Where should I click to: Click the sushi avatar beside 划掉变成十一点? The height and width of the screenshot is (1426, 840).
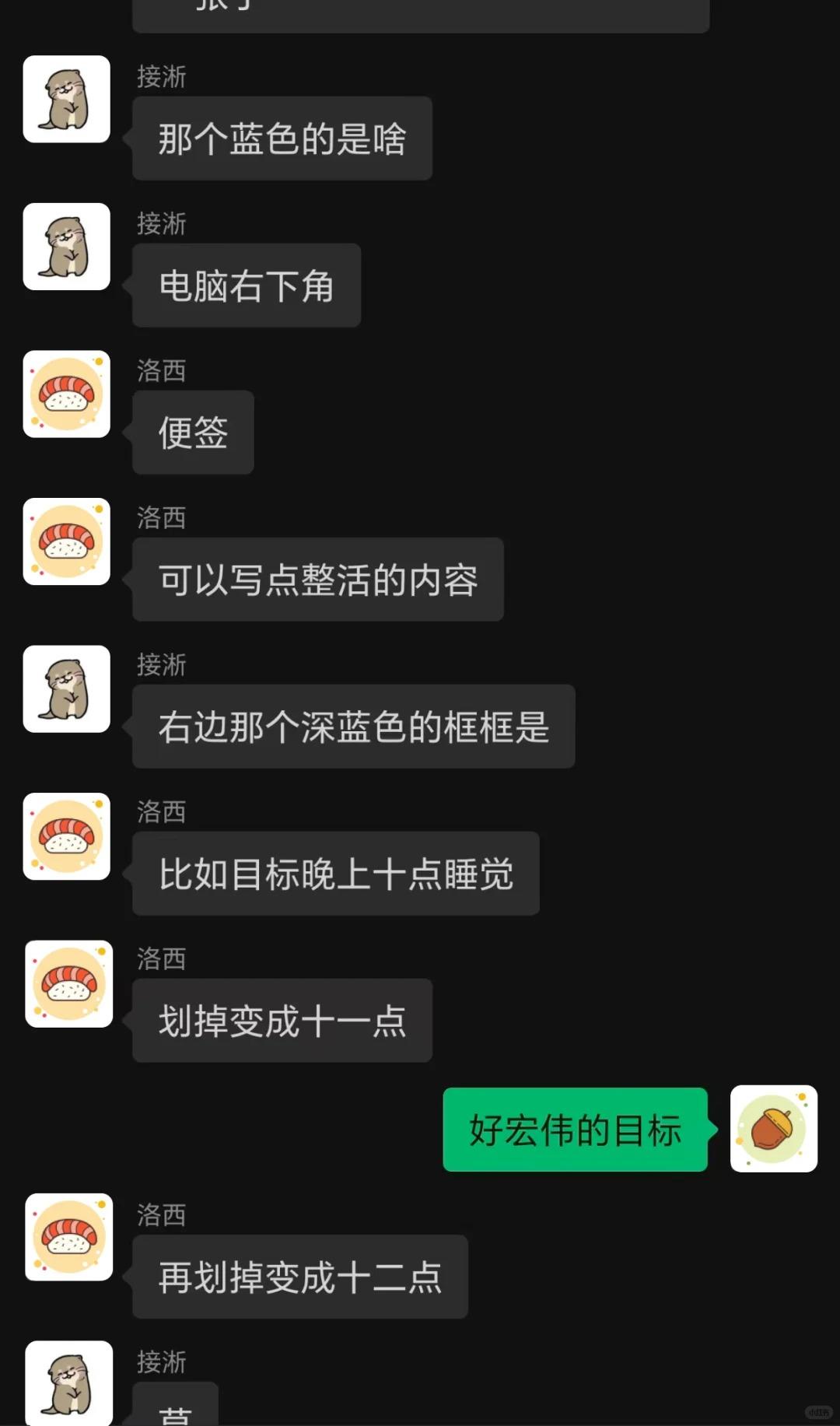(x=68, y=984)
